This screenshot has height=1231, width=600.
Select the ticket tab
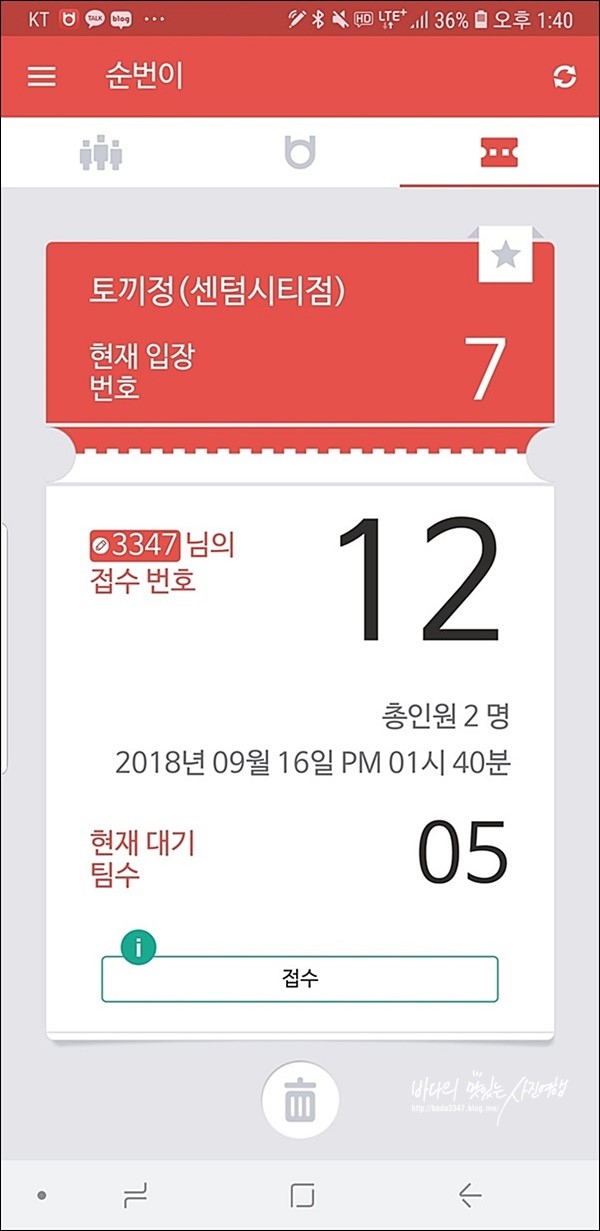[x=499, y=153]
